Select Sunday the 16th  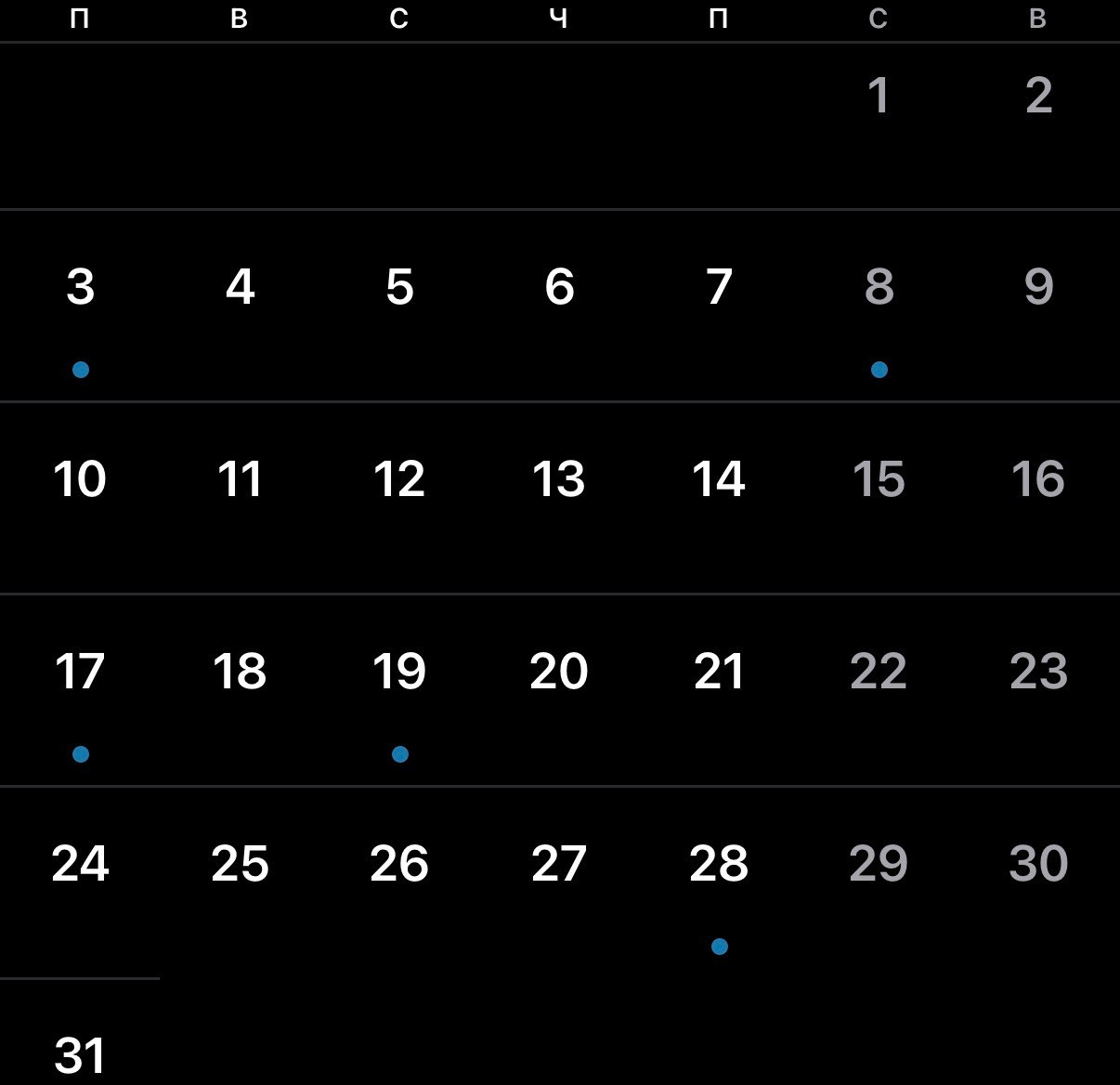[x=1038, y=479]
